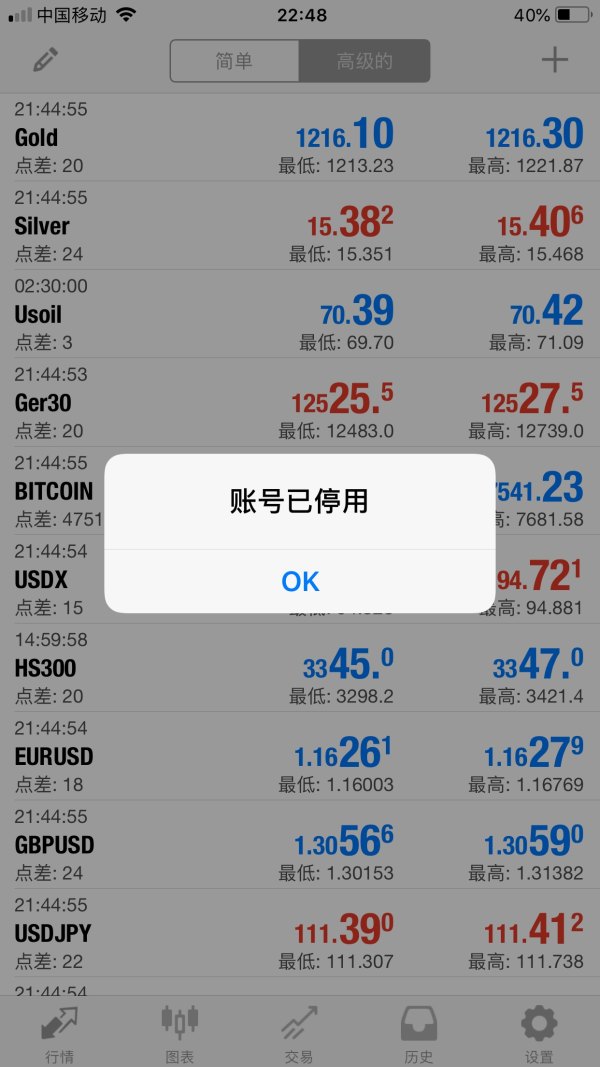The image size is (600, 1067).
Task: Add a new symbol with plus icon
Action: point(554,60)
